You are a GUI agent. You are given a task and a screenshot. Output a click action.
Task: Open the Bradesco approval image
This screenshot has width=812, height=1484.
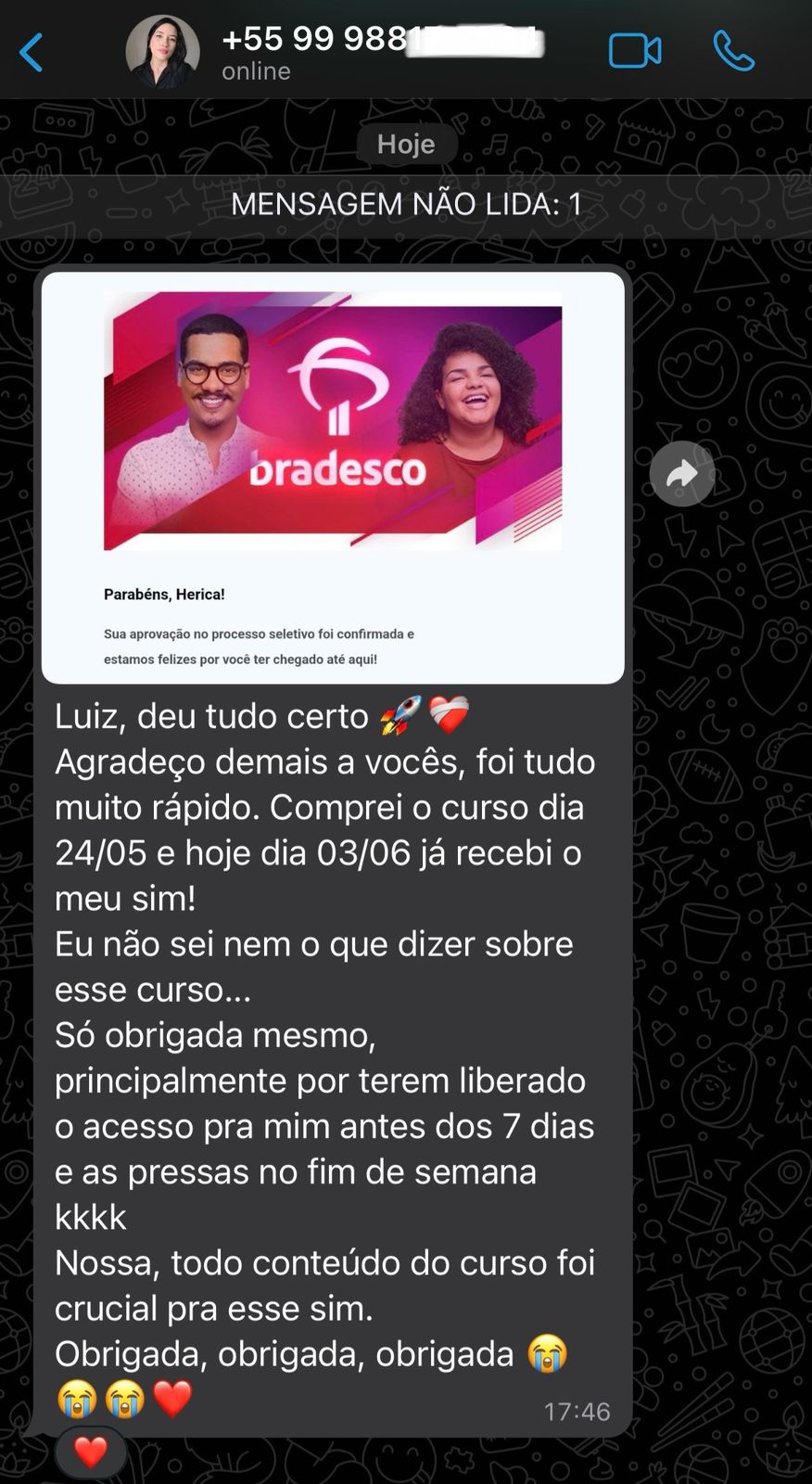point(333,478)
